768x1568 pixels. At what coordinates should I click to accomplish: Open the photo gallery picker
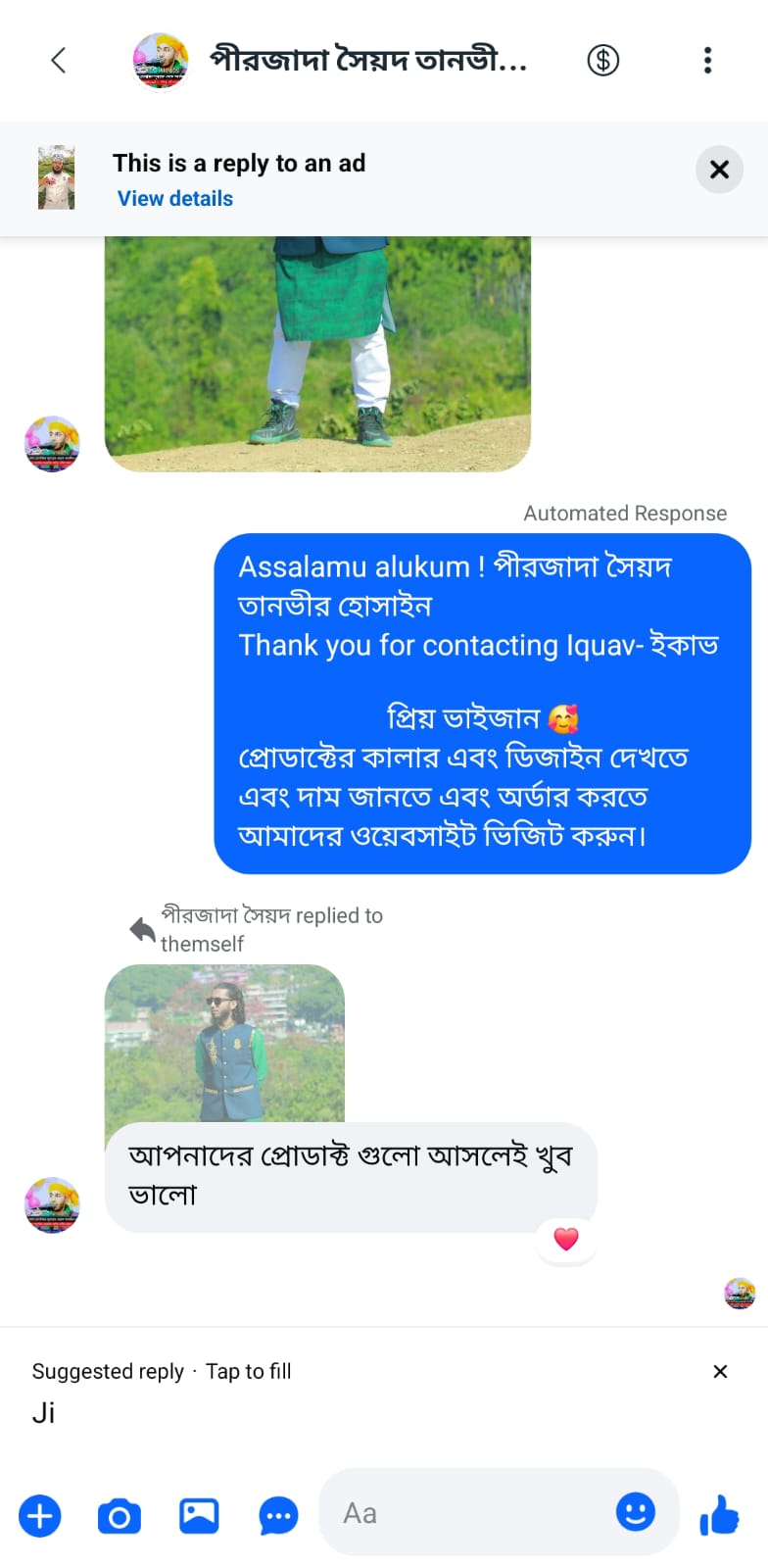click(x=198, y=1515)
